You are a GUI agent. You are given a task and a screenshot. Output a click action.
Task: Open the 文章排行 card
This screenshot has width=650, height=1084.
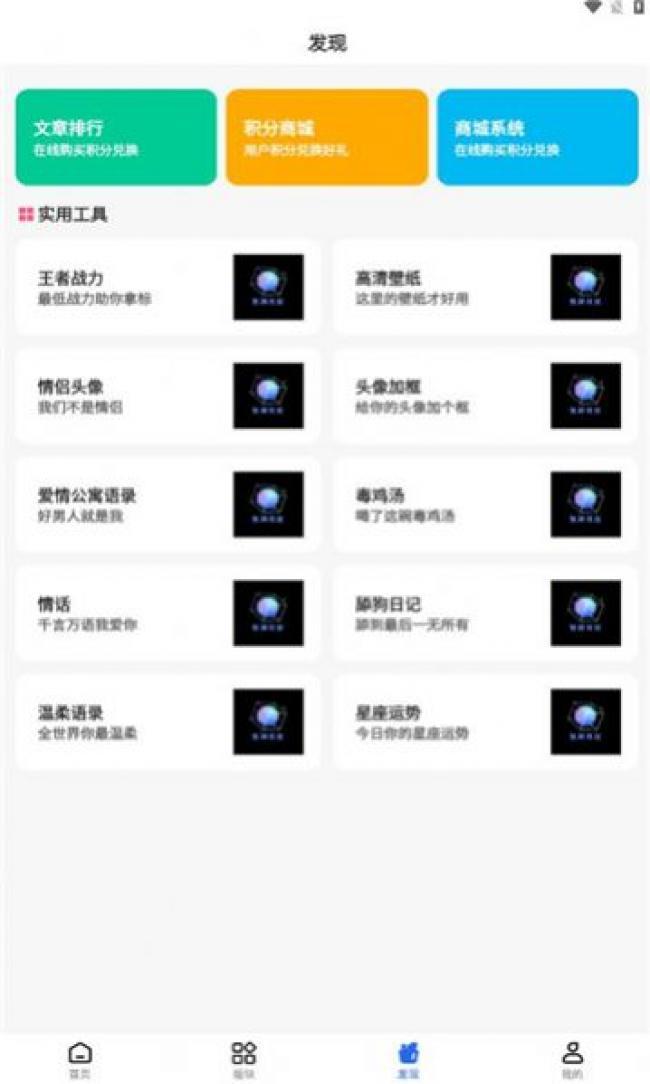tap(116, 137)
